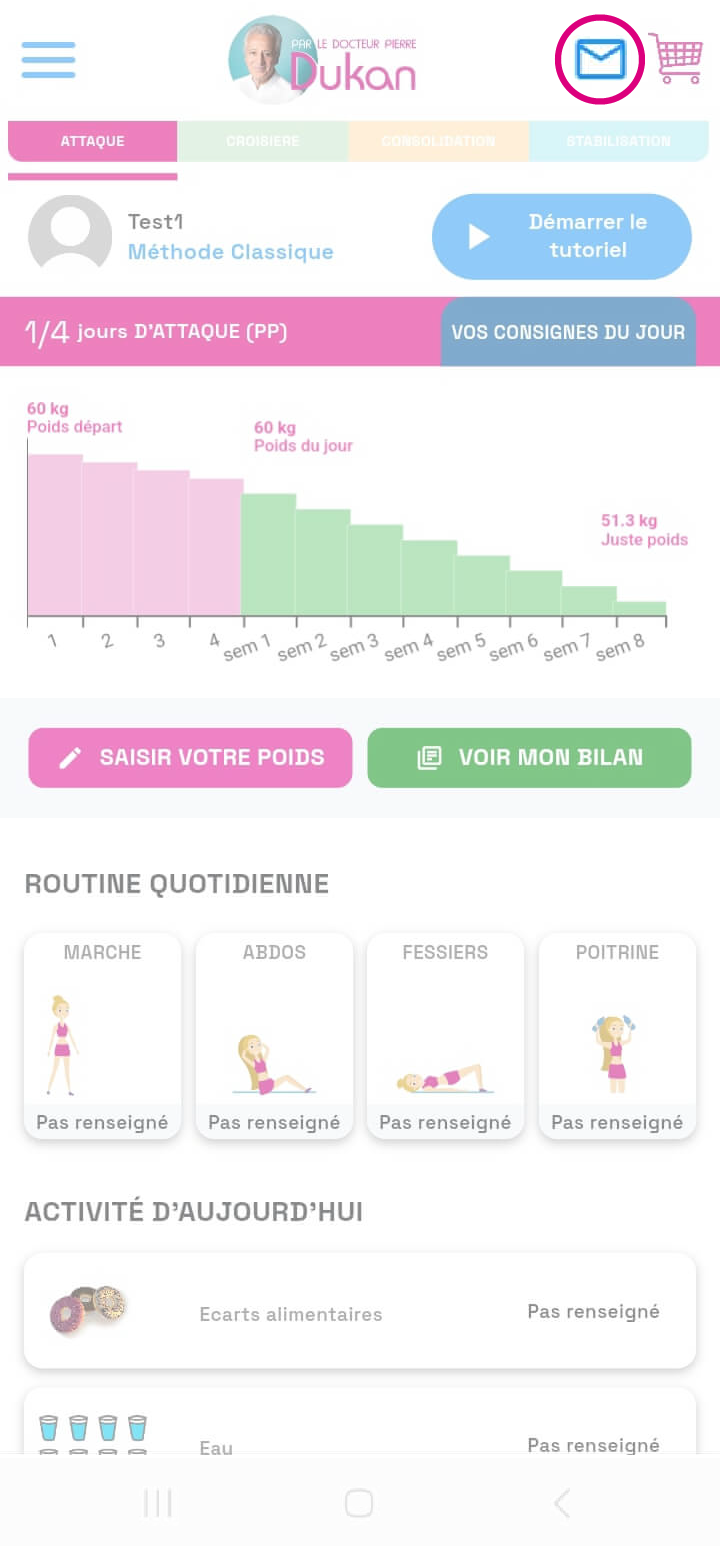Switch to the Attaque tab
Viewport: 720px width, 1546px height.
[92, 141]
